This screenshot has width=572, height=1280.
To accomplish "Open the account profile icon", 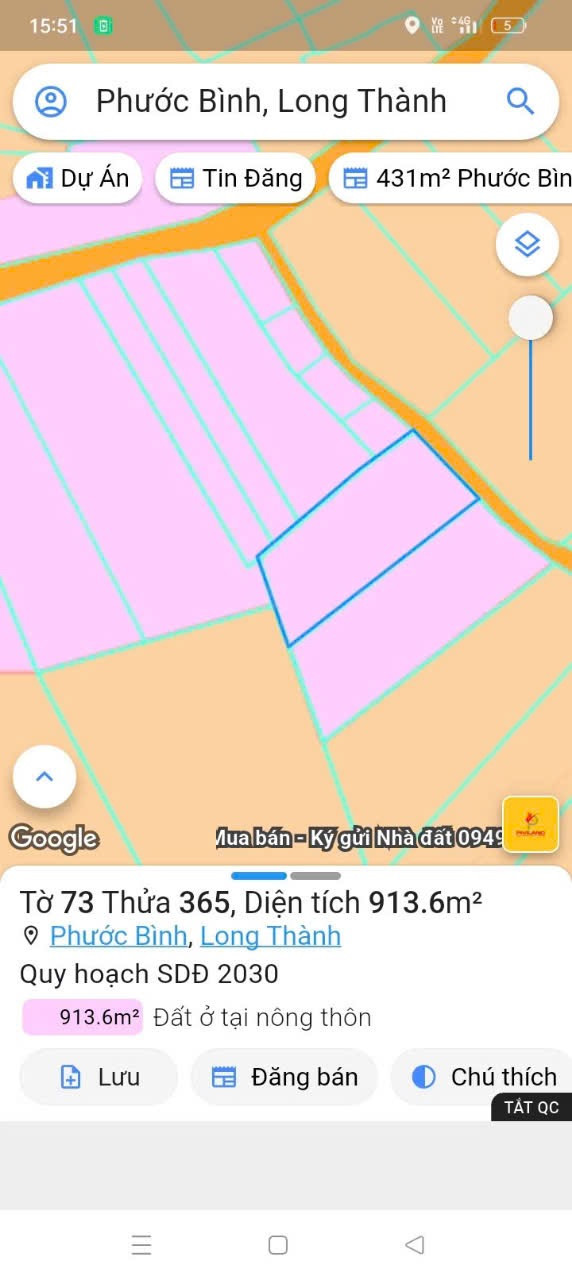I will (50, 101).
